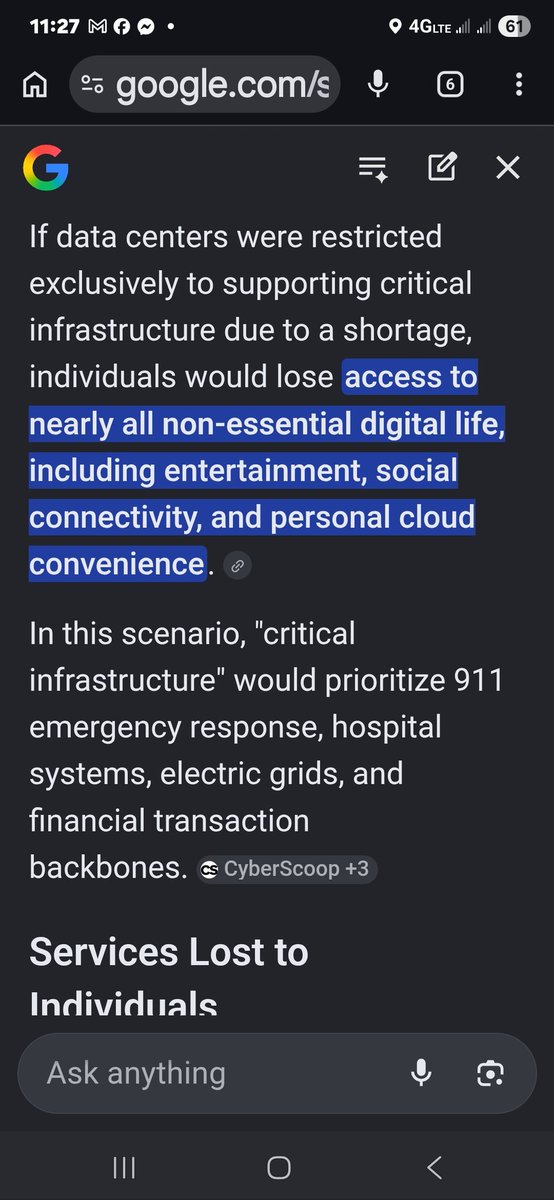Tap the google.com address bar
The image size is (554, 1200).
coord(205,85)
